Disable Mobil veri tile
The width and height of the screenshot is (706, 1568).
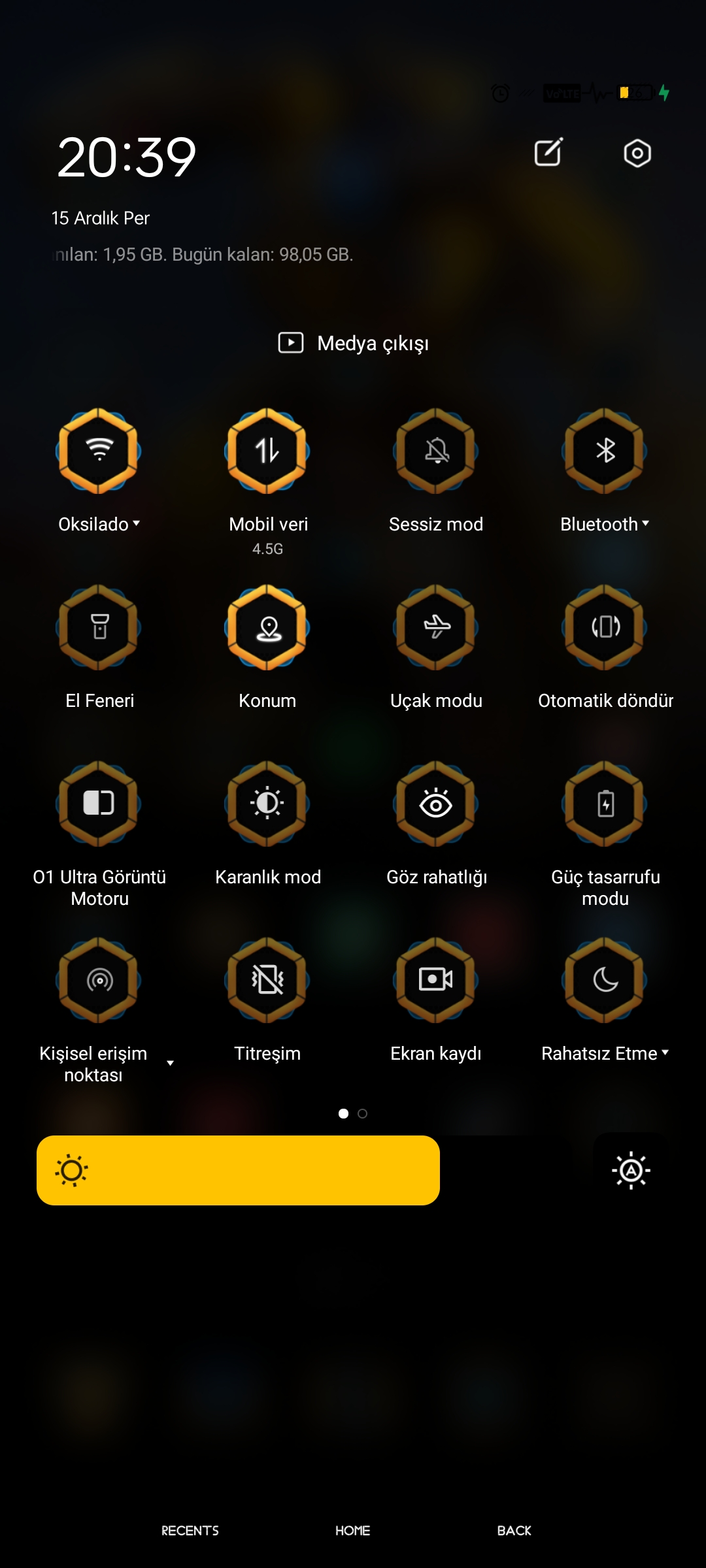click(267, 451)
